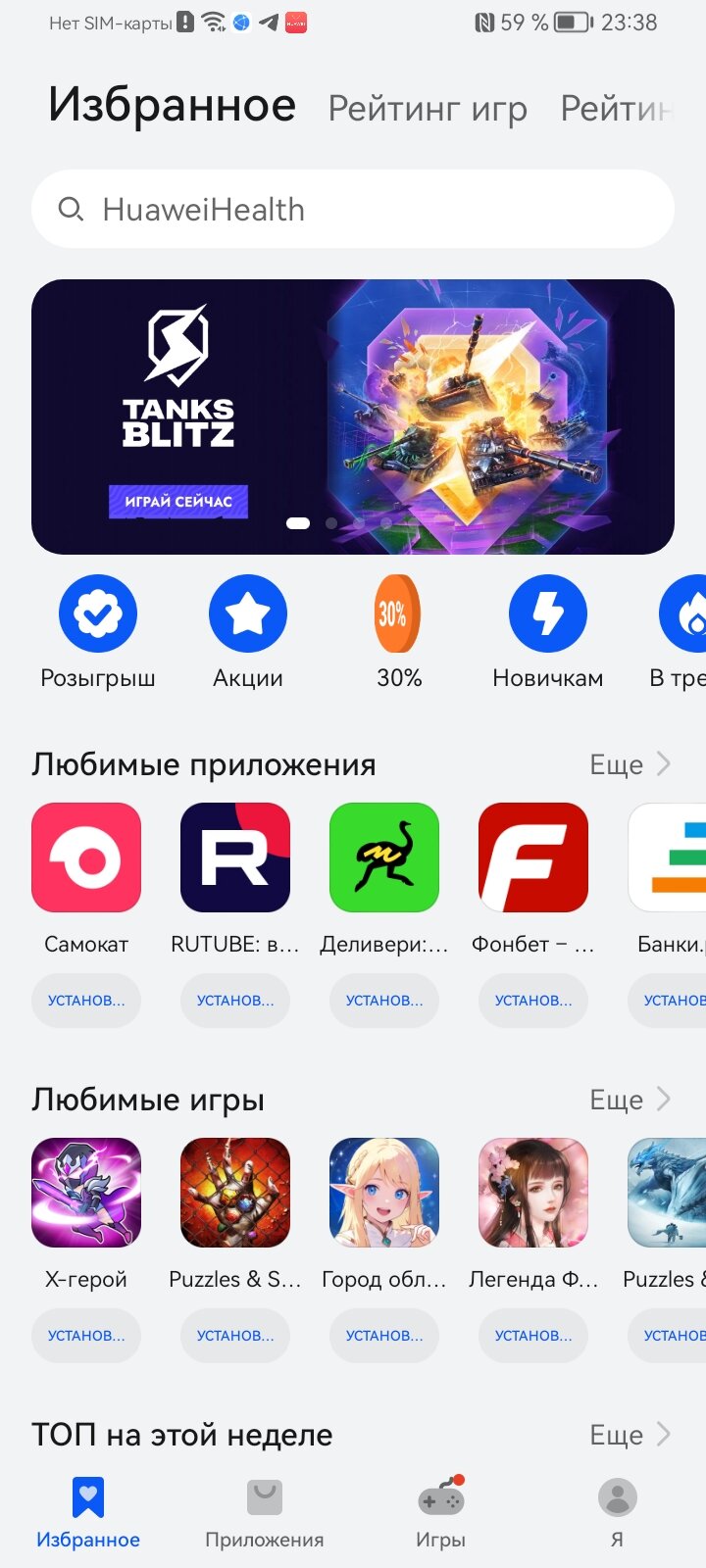
Task: Switch to the Приложения bottom tab
Action: pyautogui.click(x=265, y=1514)
